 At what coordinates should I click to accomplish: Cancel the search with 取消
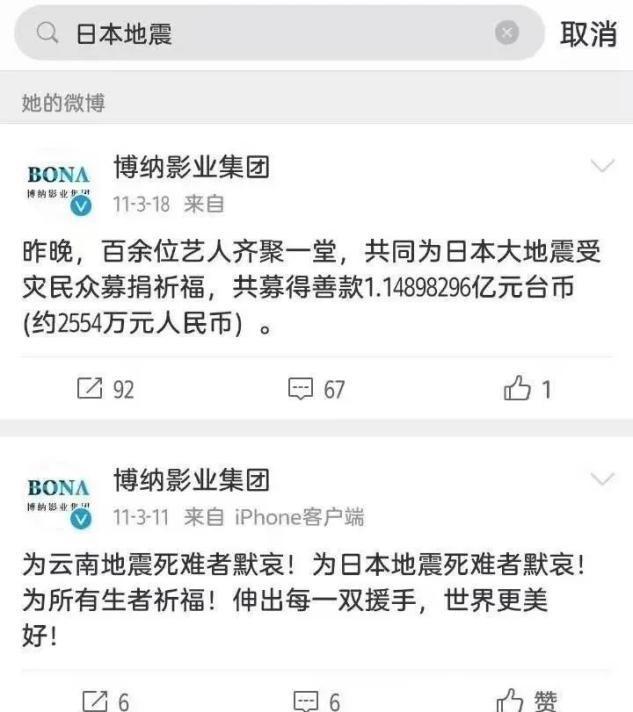(x=588, y=33)
